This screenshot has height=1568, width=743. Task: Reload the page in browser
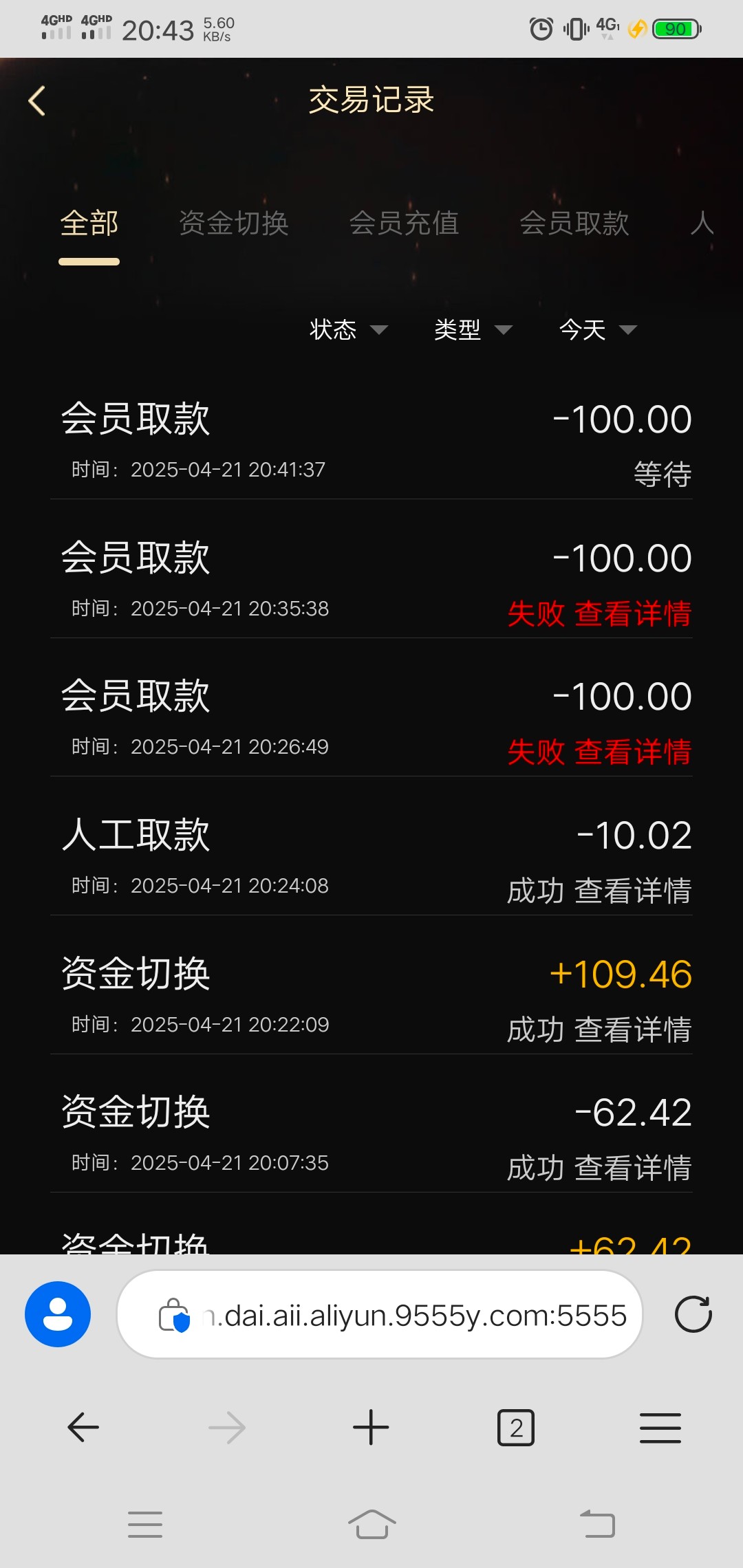(x=693, y=1315)
